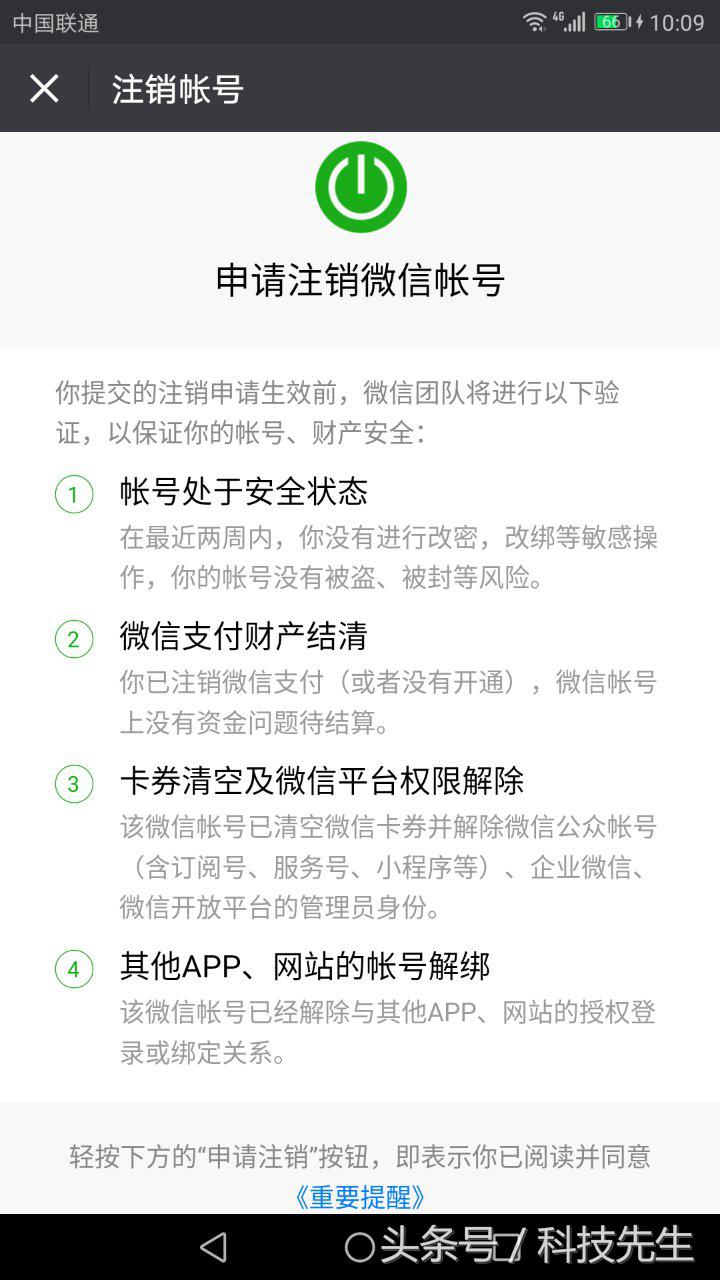
Task: Close the 注销帐号 page
Action: coord(44,89)
